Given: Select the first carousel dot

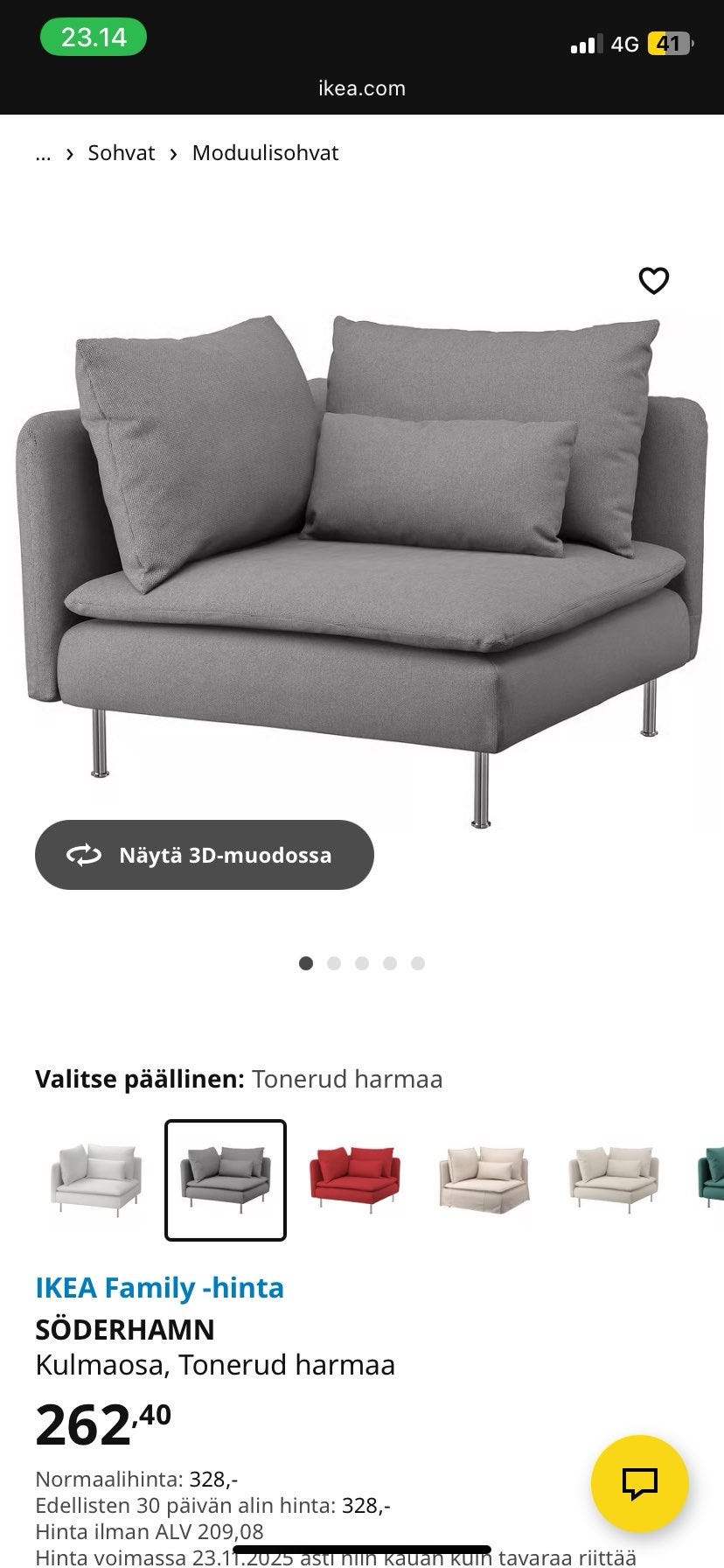Looking at the screenshot, I should (306, 963).
